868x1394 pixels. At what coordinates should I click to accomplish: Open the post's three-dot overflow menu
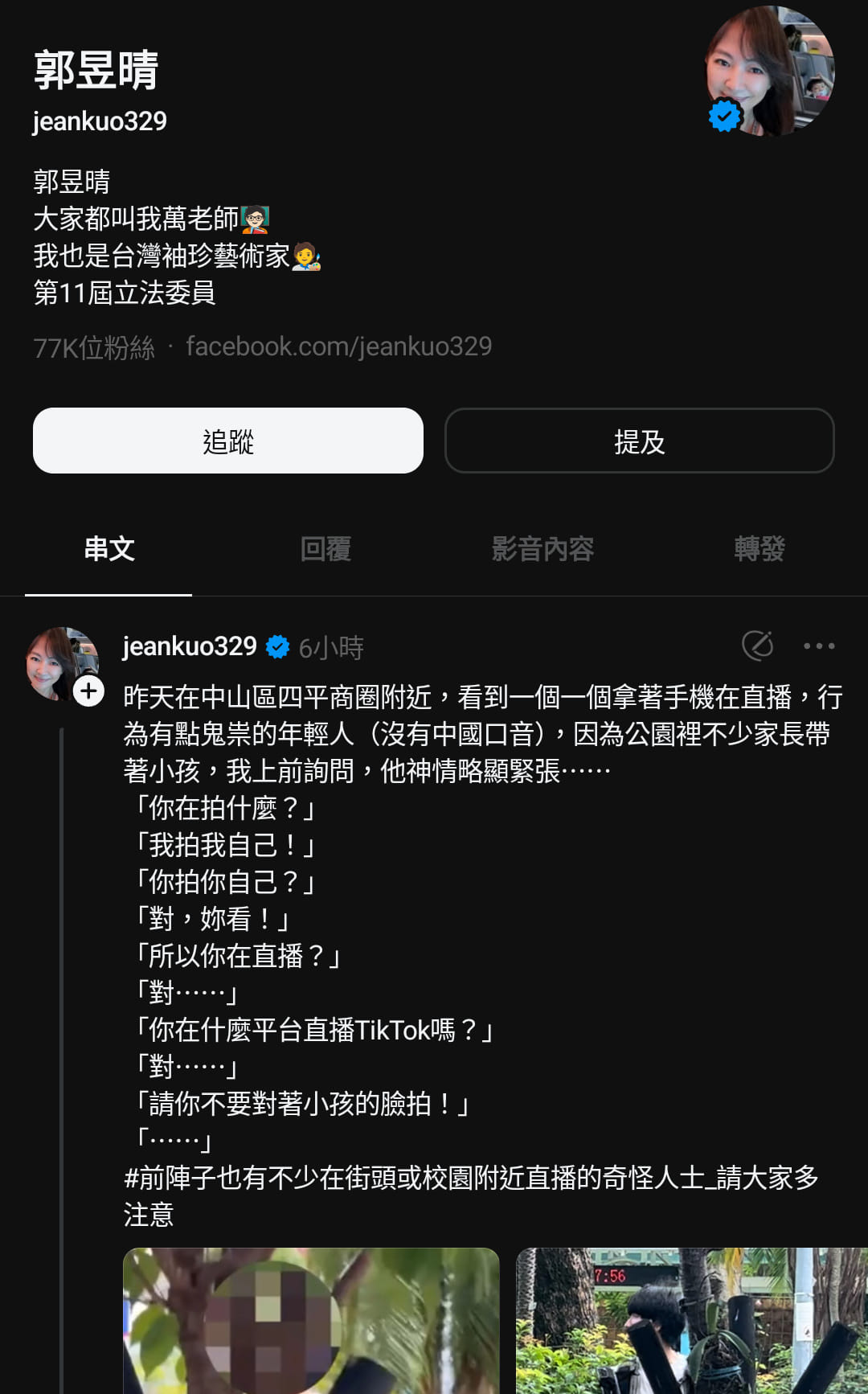819,646
